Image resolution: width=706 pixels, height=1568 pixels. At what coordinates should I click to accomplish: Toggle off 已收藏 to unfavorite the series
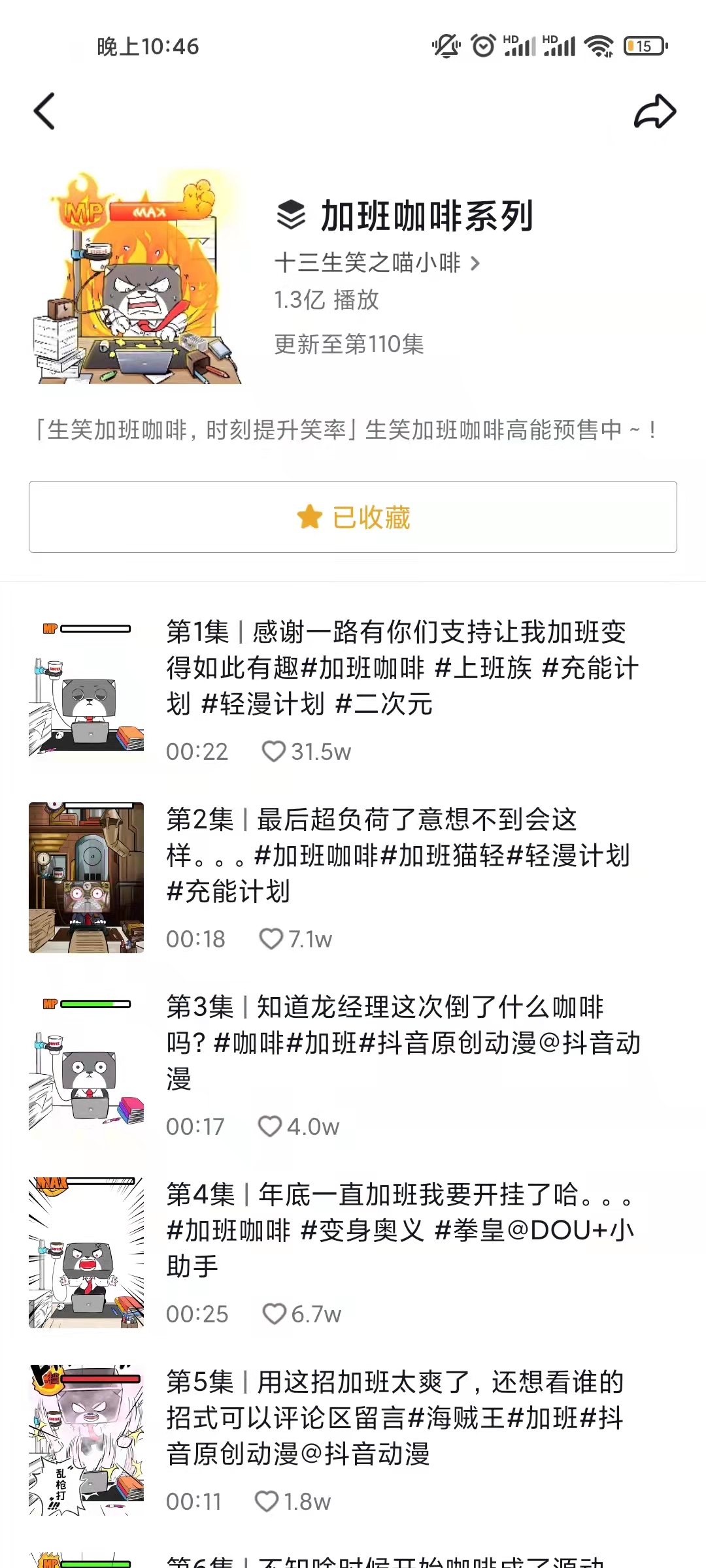pos(353,517)
